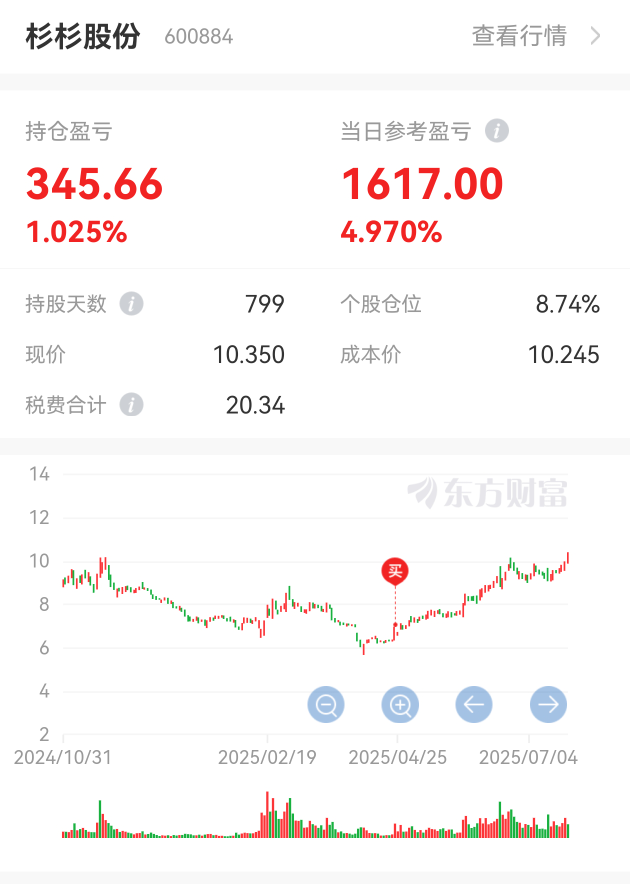The image size is (630, 884).
Task: Zoom out the price chart
Action: point(326,704)
